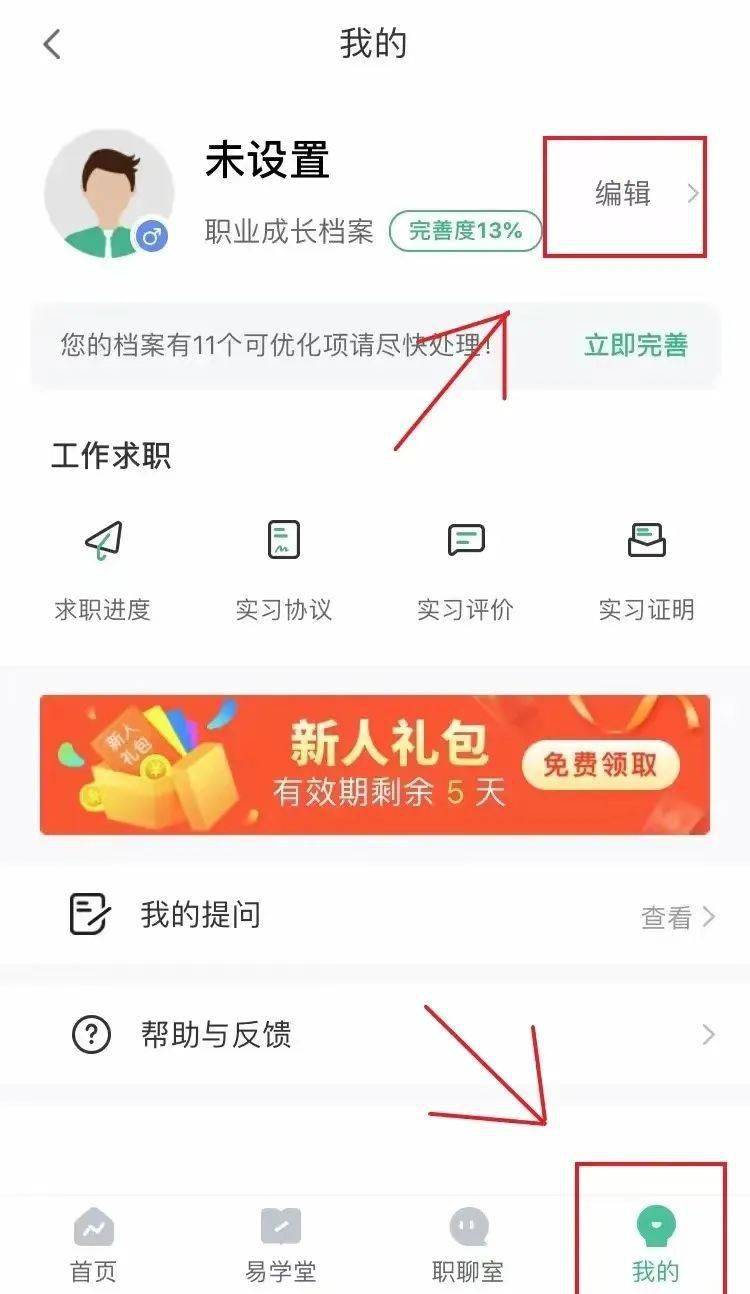Viewport: 750px width, 1294px height.
Task: Switch to the 易学堂 tab
Action: pyautogui.click(x=280, y=1245)
